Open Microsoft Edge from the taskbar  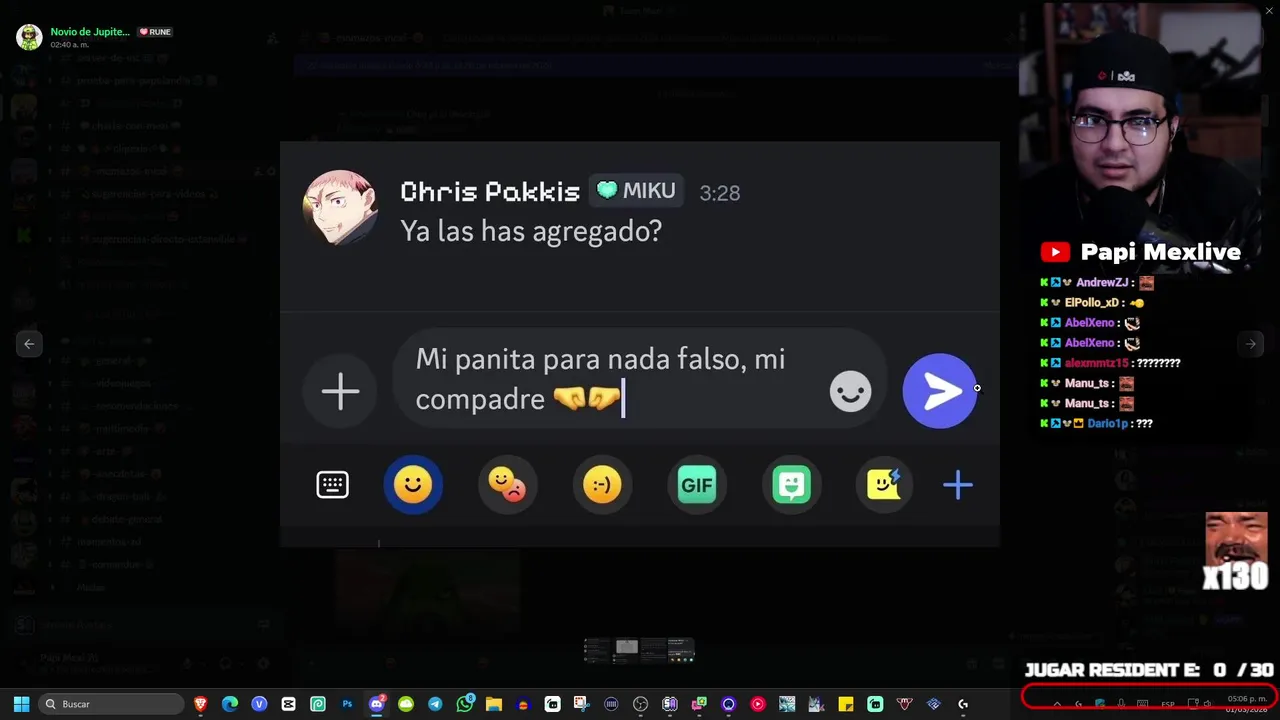[230, 704]
